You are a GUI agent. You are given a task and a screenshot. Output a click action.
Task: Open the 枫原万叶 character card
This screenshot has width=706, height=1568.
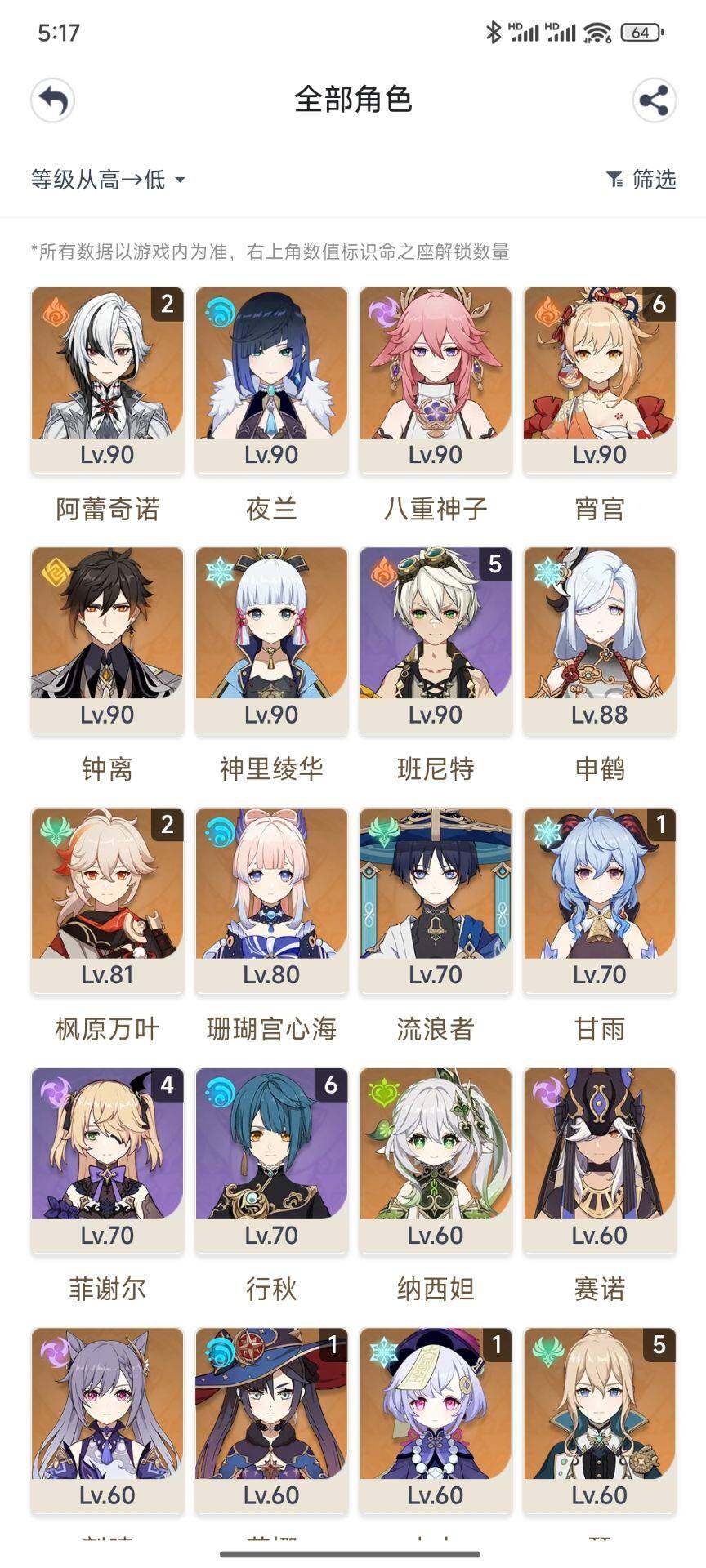[107, 900]
